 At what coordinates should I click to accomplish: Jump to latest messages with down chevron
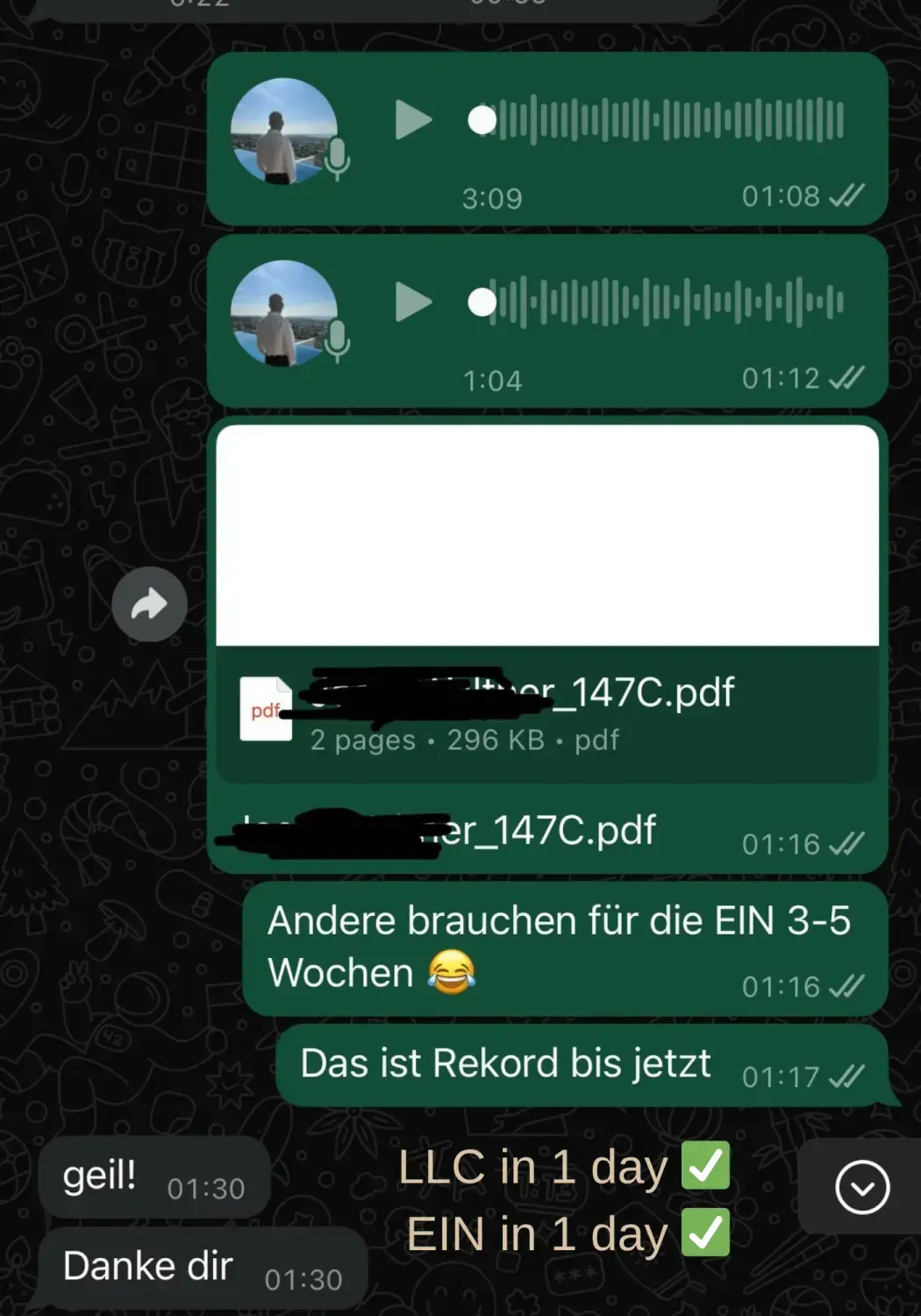click(x=862, y=1188)
